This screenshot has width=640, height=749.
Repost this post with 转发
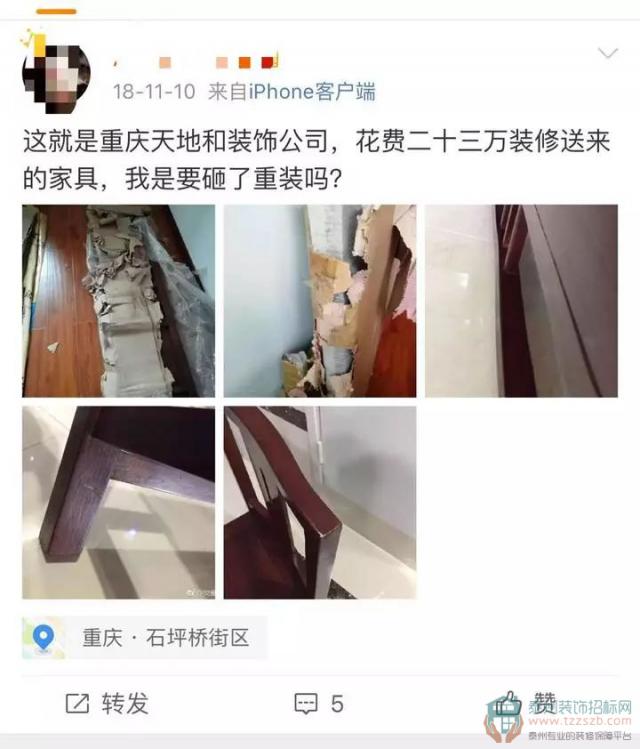coord(107,703)
